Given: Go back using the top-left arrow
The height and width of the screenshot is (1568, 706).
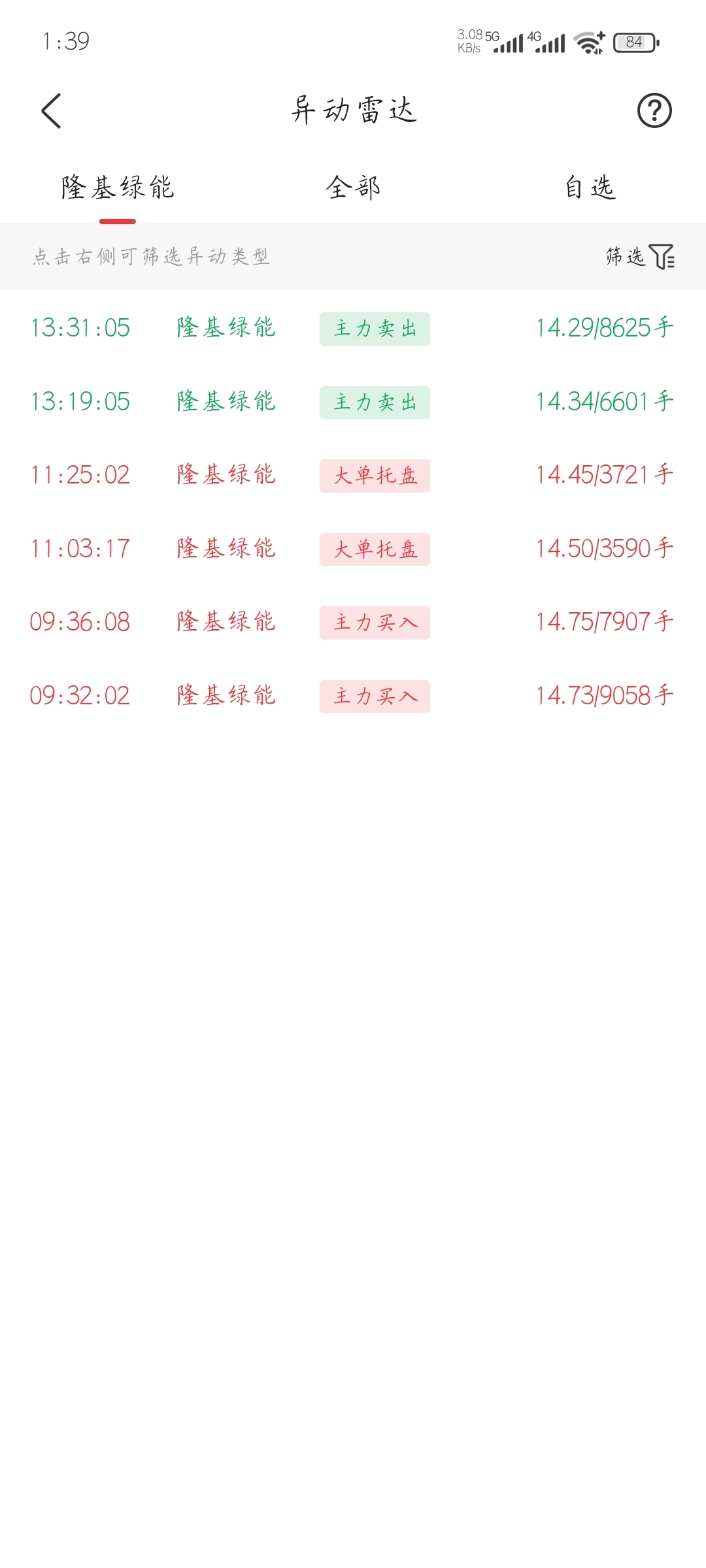Looking at the screenshot, I should [51, 110].
